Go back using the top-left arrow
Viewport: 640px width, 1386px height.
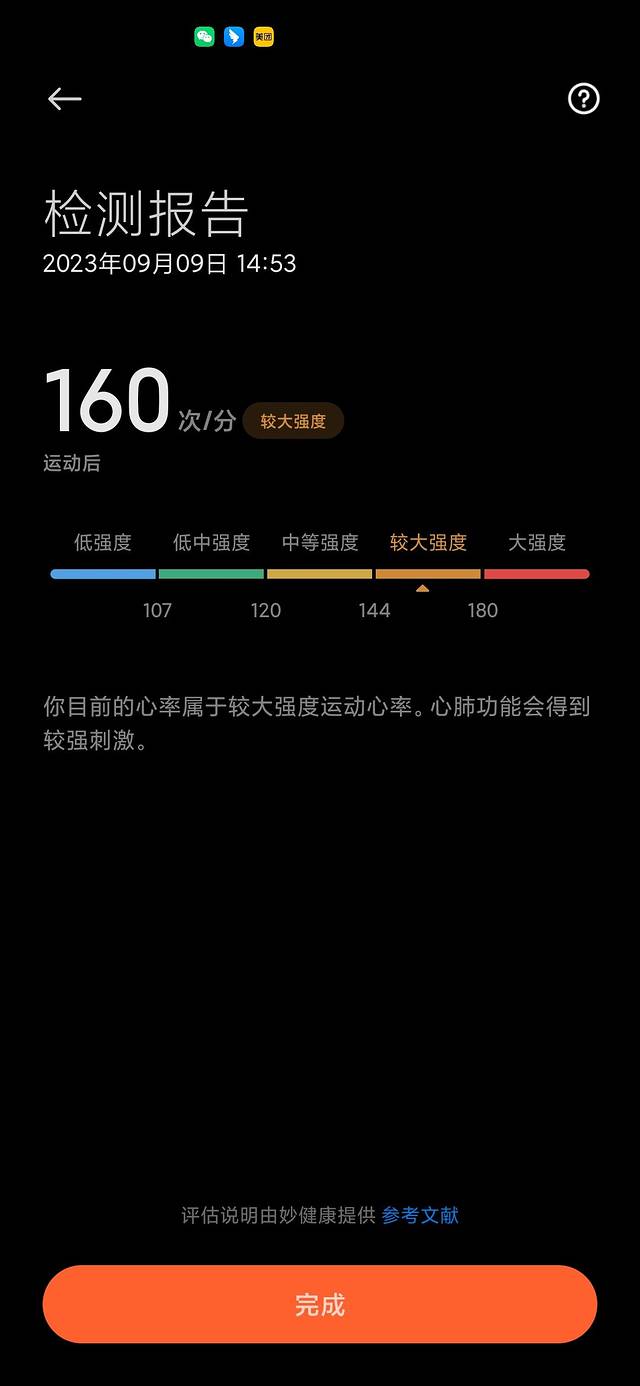(x=65, y=98)
